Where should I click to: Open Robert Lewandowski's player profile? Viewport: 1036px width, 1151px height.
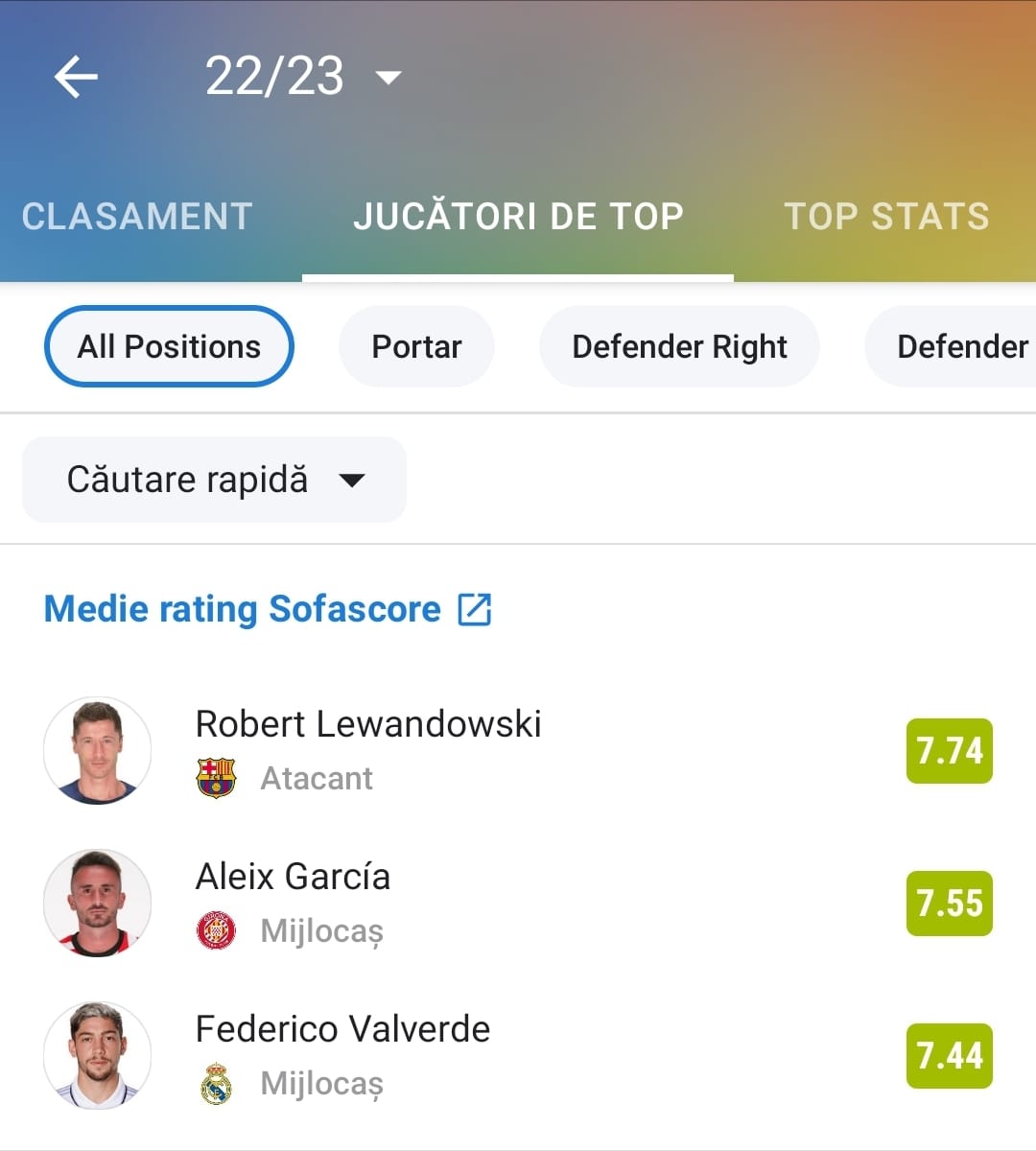pyautogui.click(x=368, y=750)
